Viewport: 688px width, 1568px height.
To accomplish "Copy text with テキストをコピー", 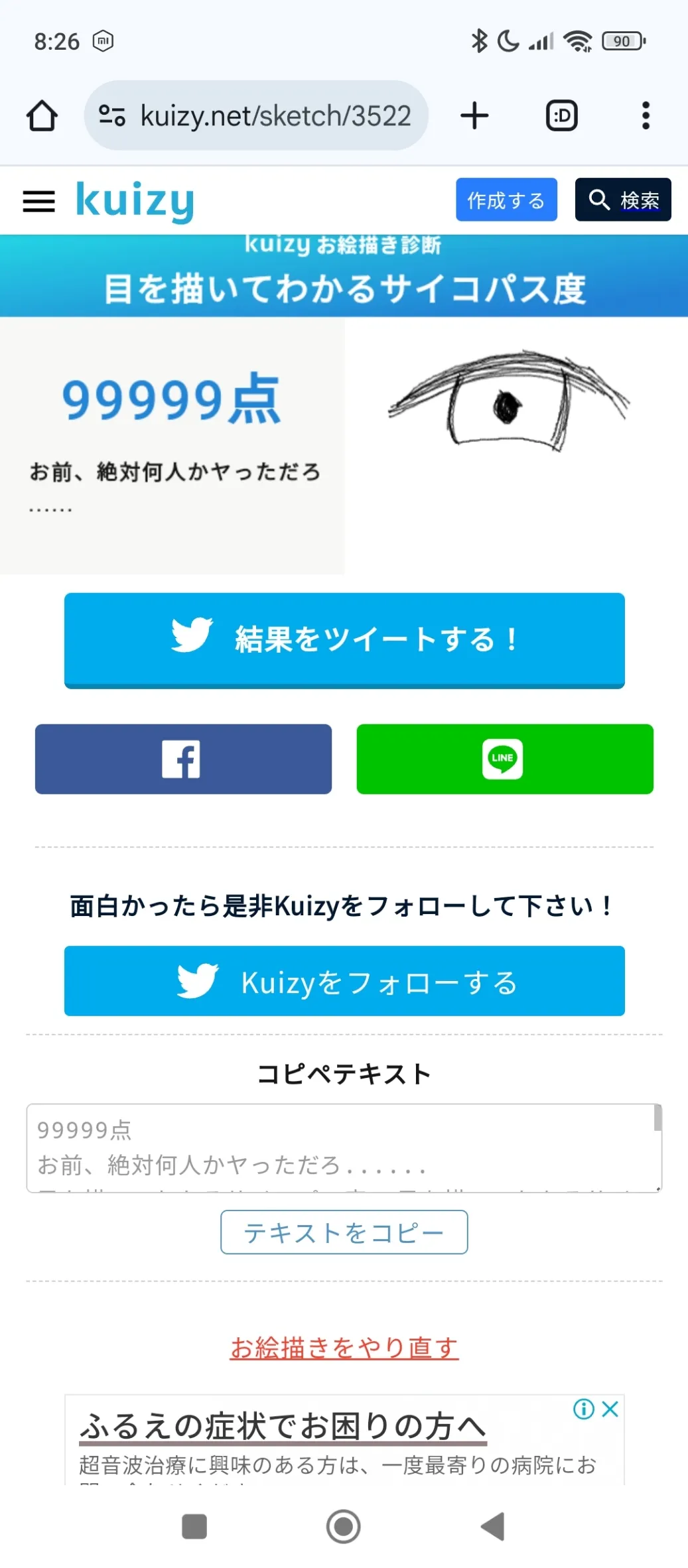I will tap(344, 1232).
